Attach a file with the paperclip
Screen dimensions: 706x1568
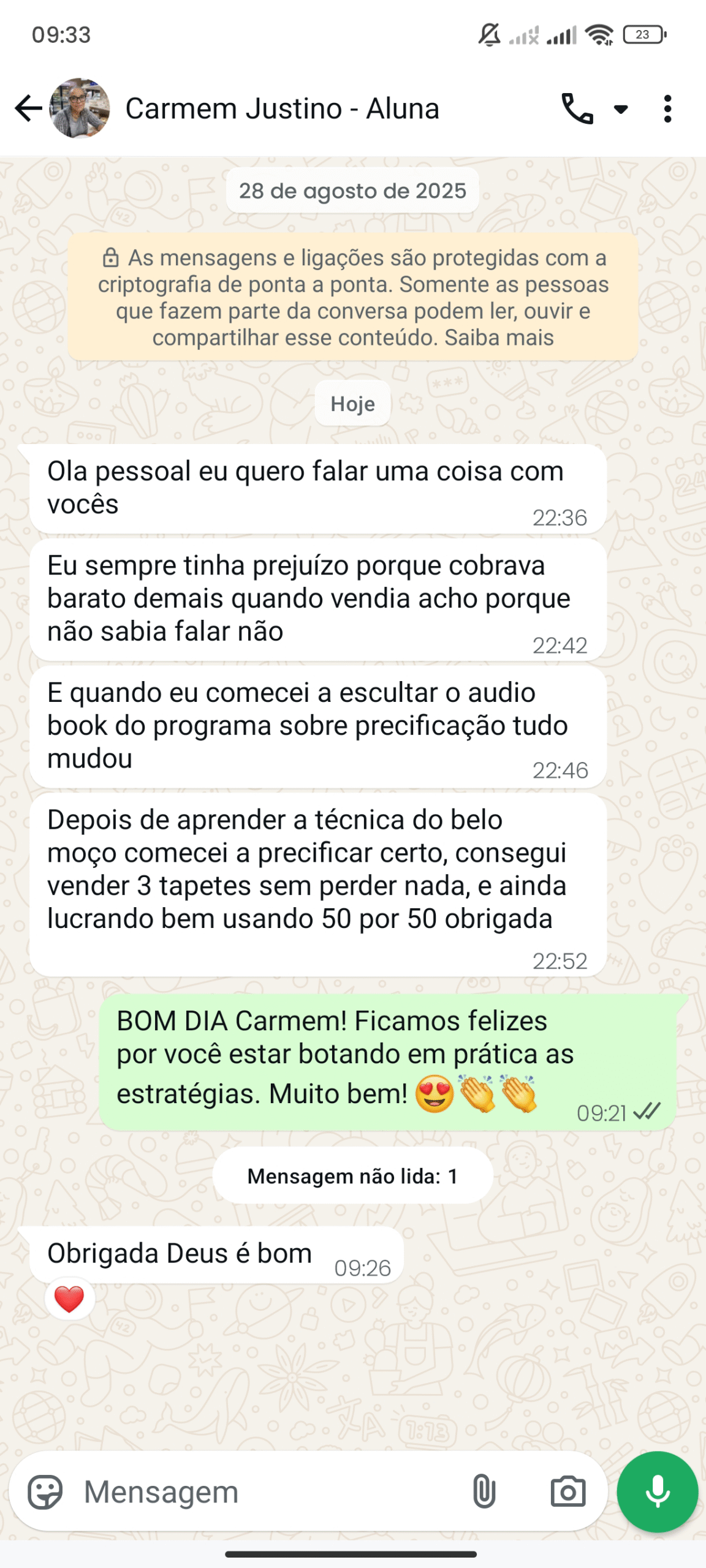tap(484, 1491)
